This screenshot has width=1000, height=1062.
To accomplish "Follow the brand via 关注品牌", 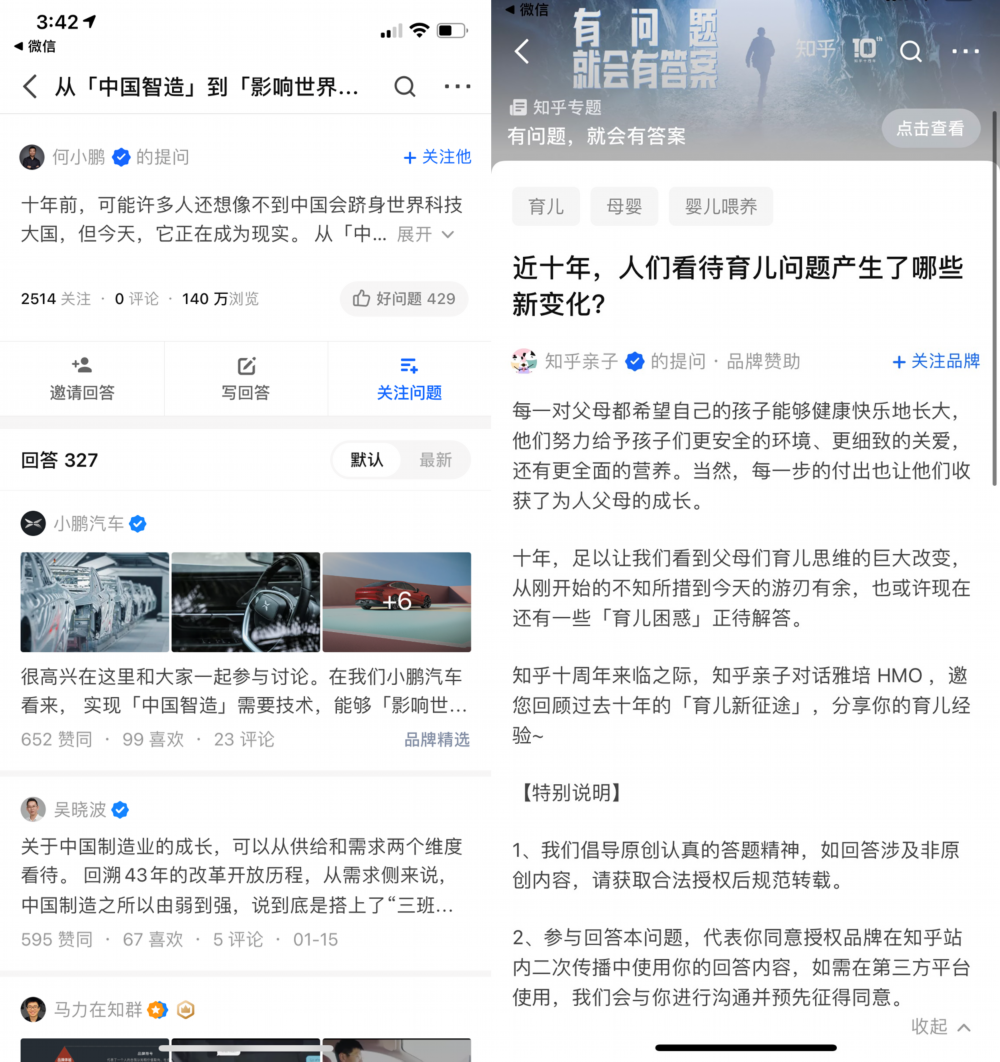I will (x=936, y=361).
